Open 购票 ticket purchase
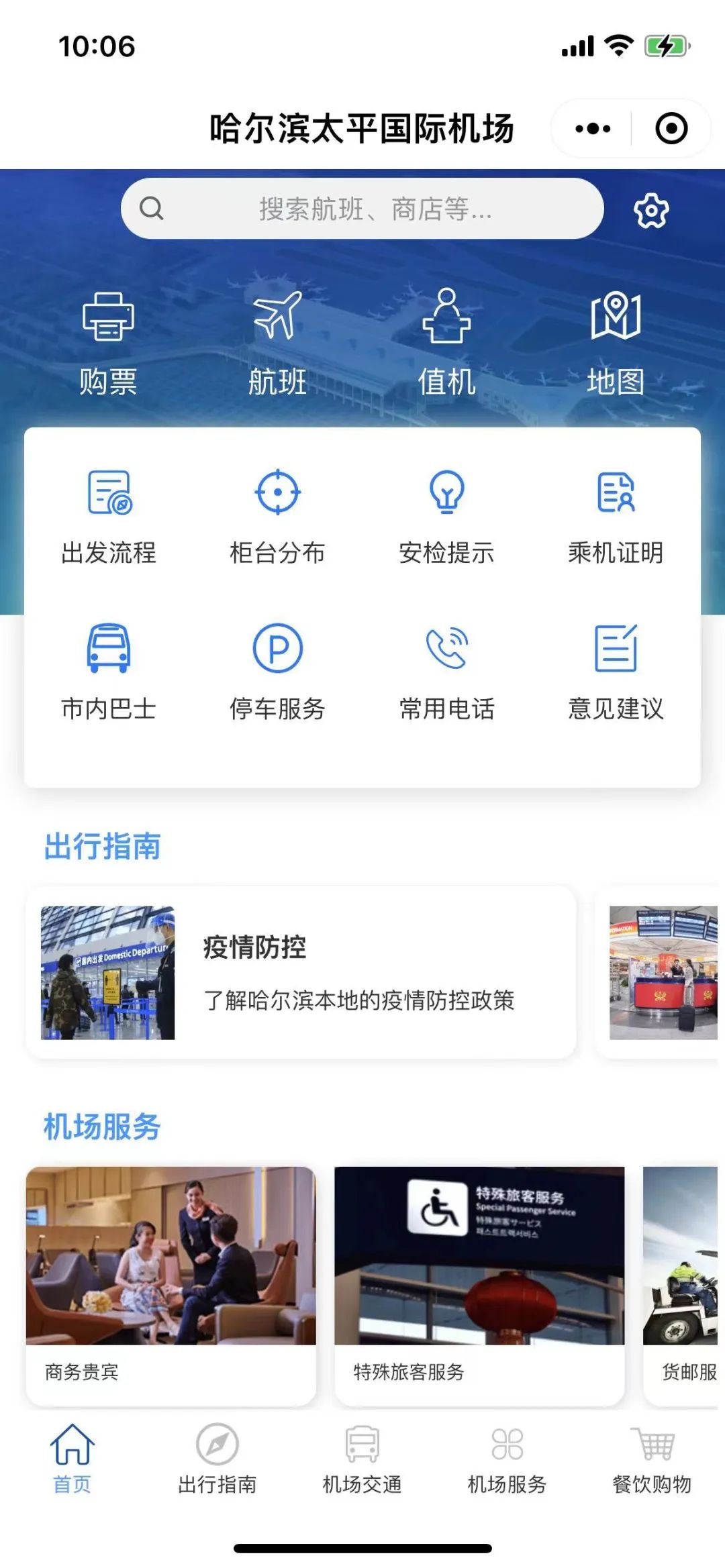This screenshot has width=725, height=1568. coord(108,343)
